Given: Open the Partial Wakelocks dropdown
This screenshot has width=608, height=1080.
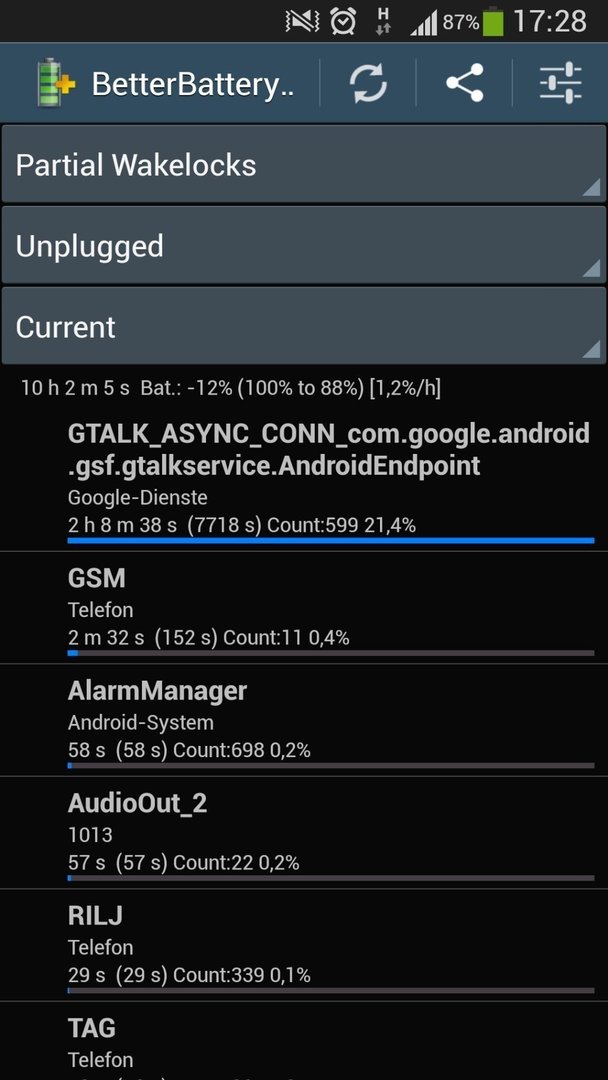Looking at the screenshot, I should click(304, 165).
